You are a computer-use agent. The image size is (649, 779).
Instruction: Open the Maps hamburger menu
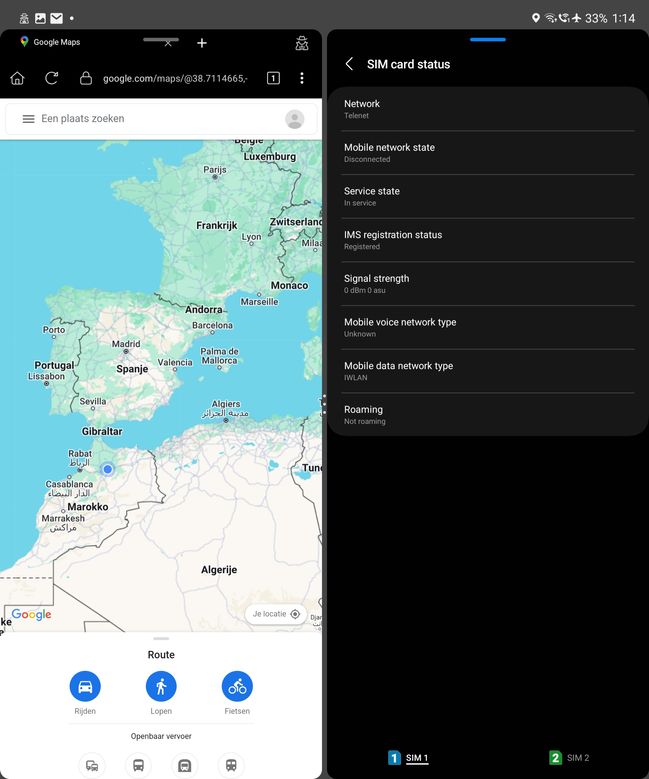28,119
